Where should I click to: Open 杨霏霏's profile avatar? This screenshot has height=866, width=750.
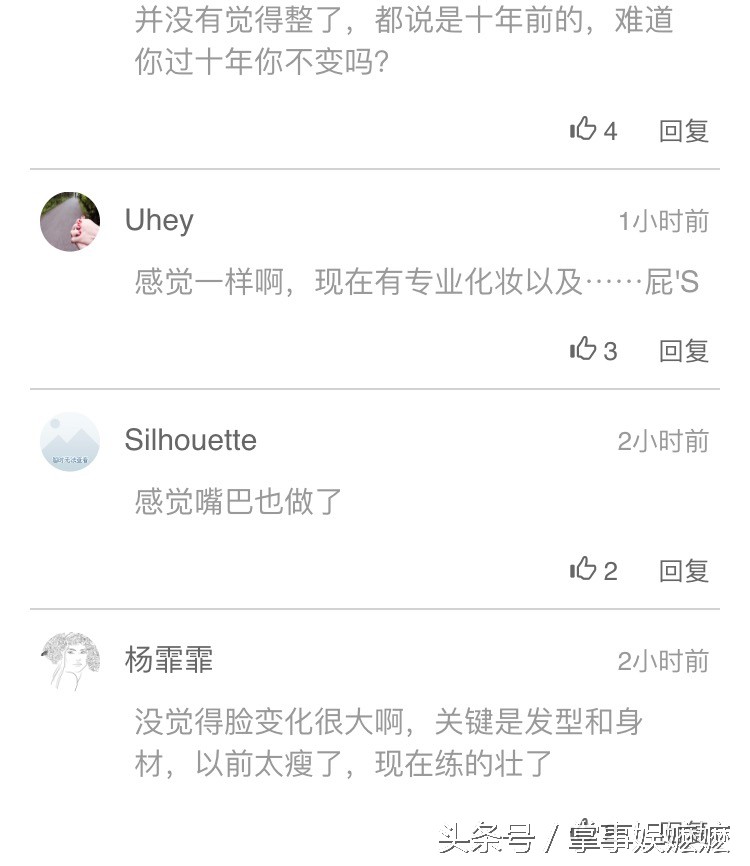(x=70, y=661)
